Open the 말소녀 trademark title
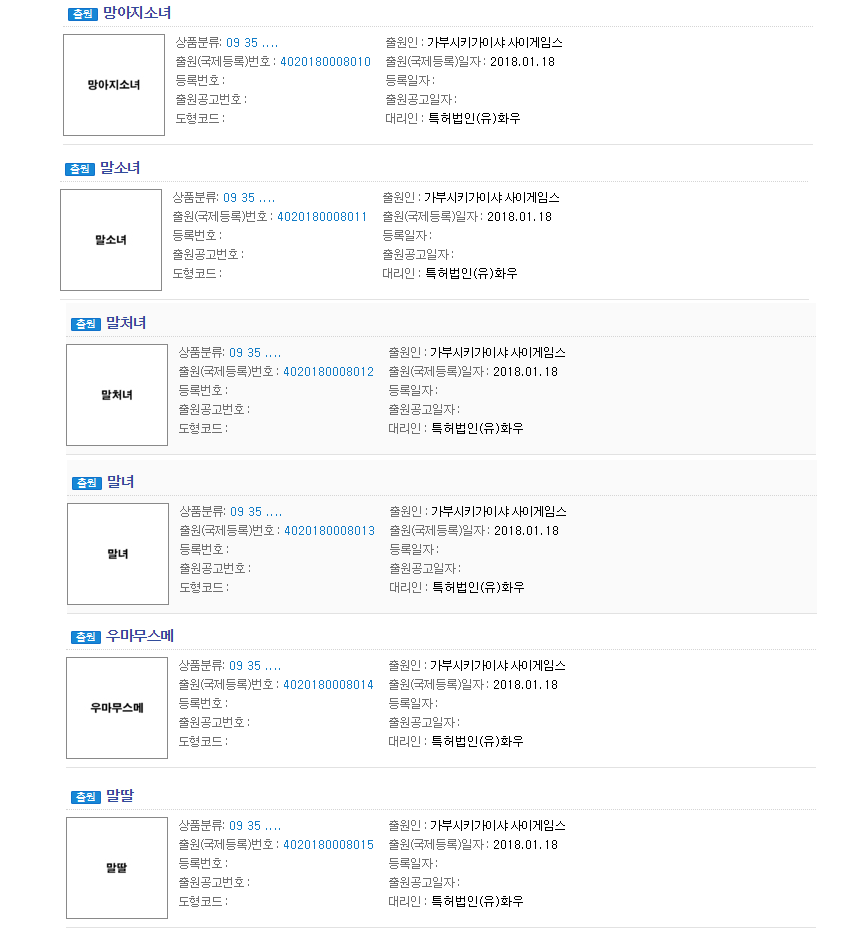Viewport: 863px width, 937px height. coord(120,168)
